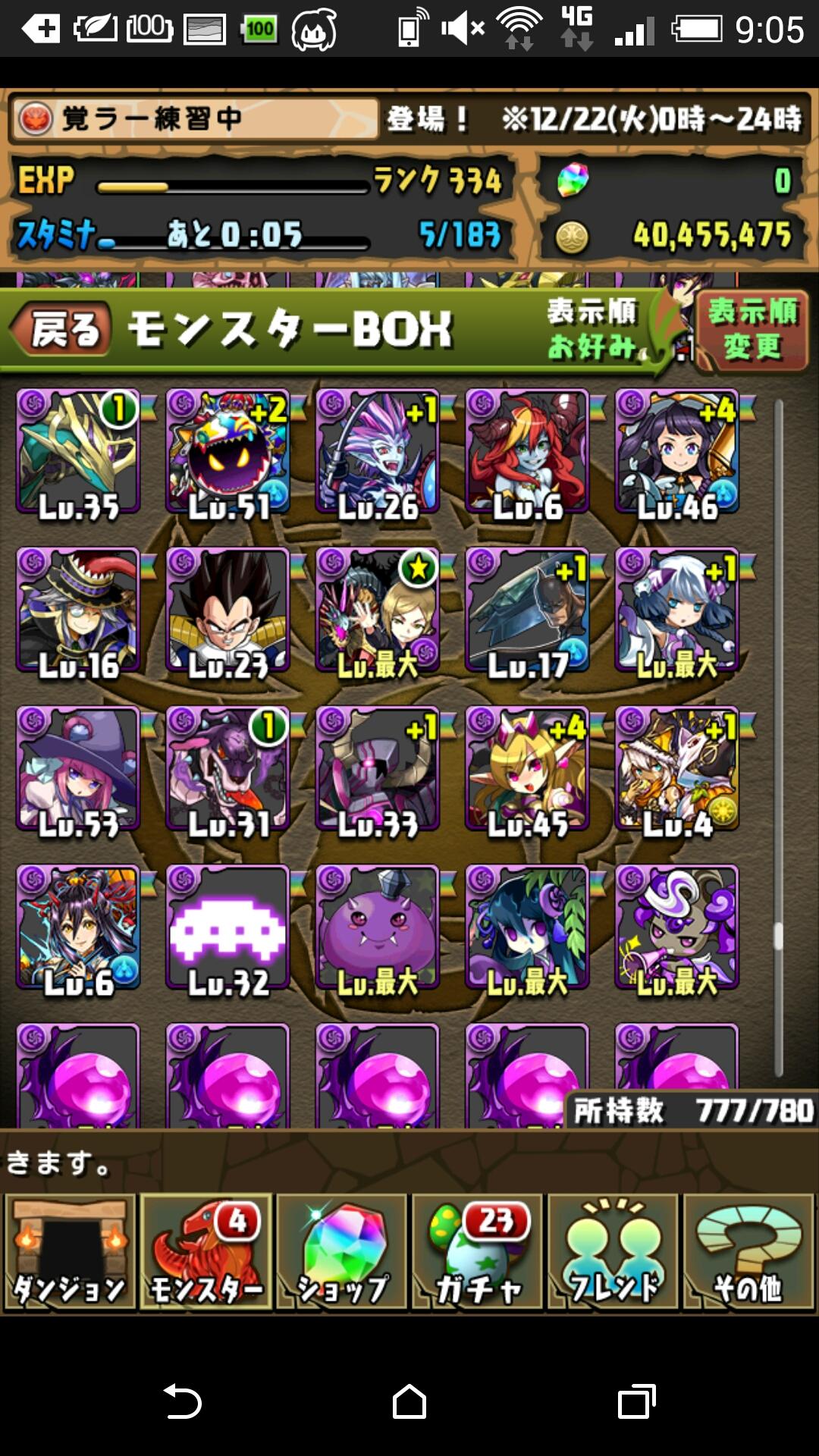The width and height of the screenshot is (819, 1456).
Task: Pick the Lv.6 red-haired horned demon
Action: pyautogui.click(x=528, y=452)
